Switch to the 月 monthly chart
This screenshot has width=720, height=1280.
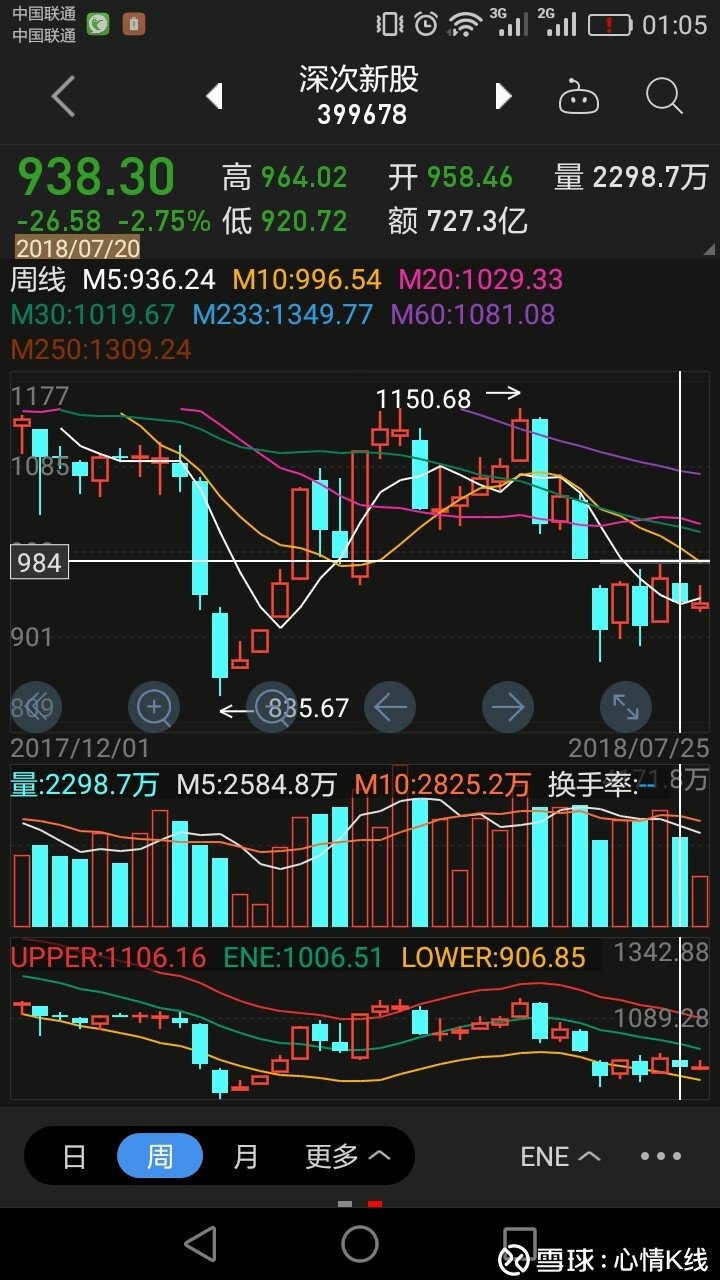tap(245, 1157)
